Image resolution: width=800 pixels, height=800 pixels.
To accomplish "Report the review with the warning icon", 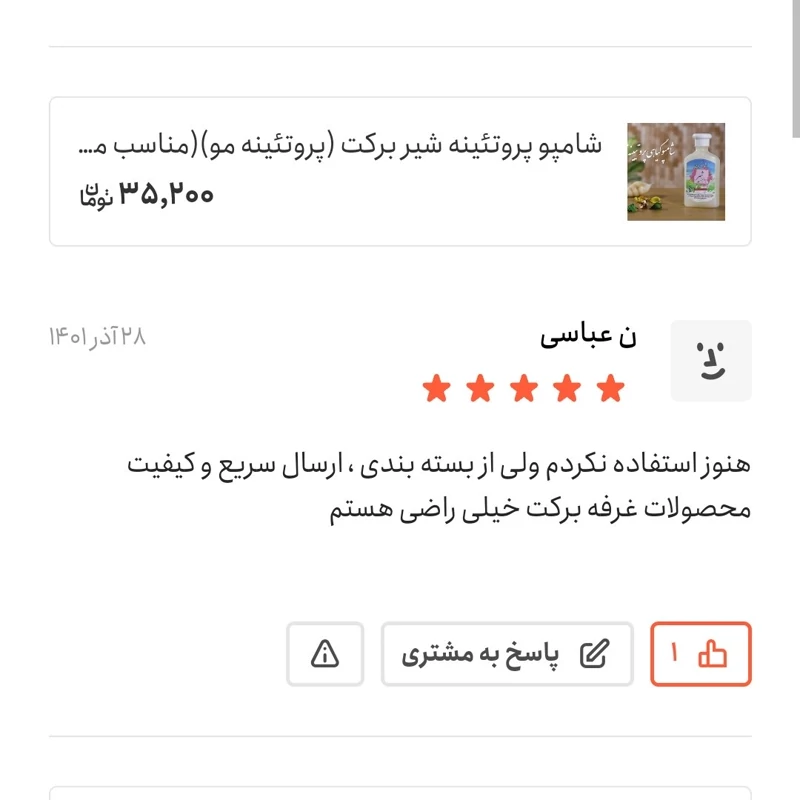I will coord(325,654).
